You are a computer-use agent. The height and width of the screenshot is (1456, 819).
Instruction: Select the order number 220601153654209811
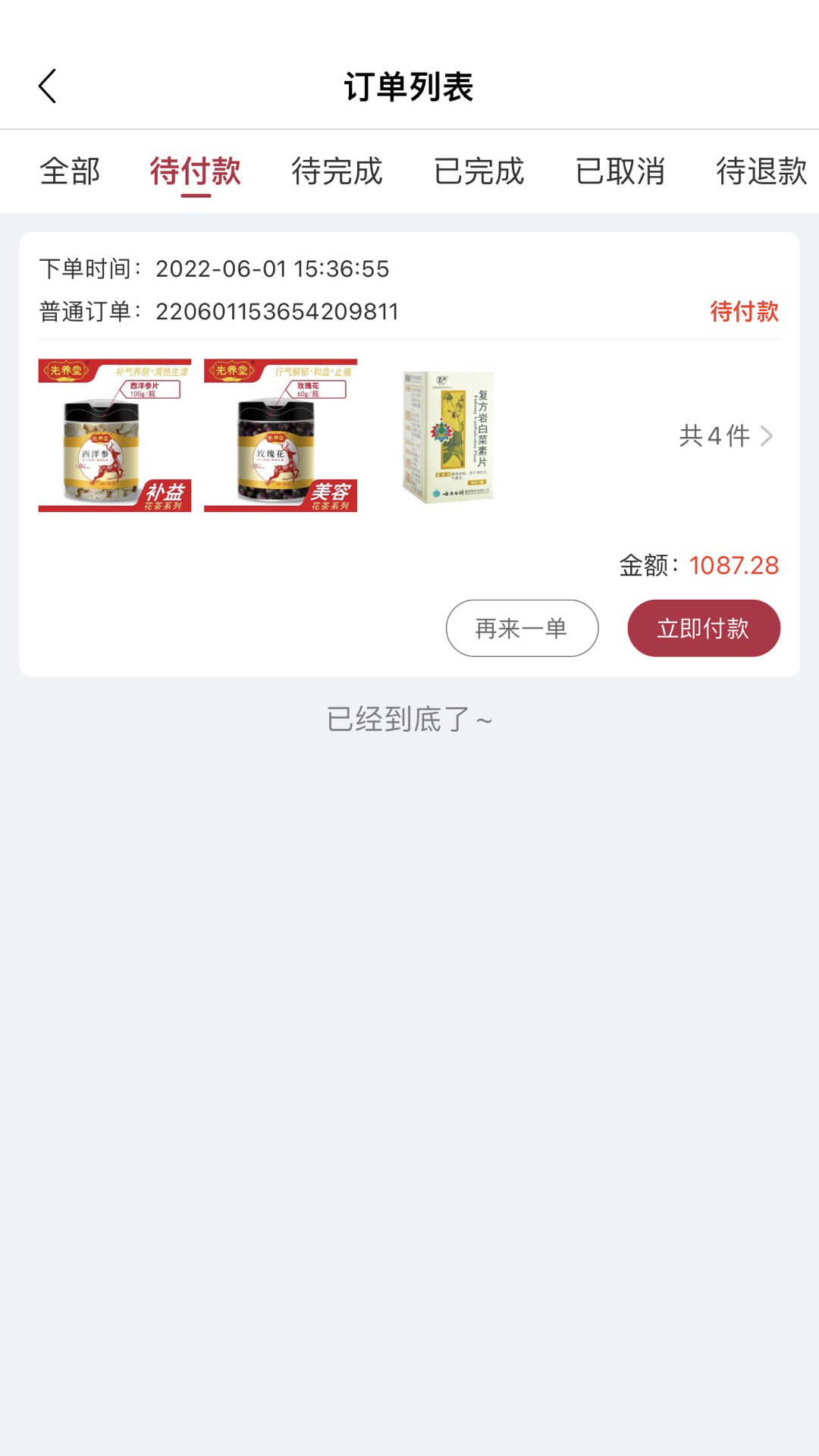(x=278, y=312)
